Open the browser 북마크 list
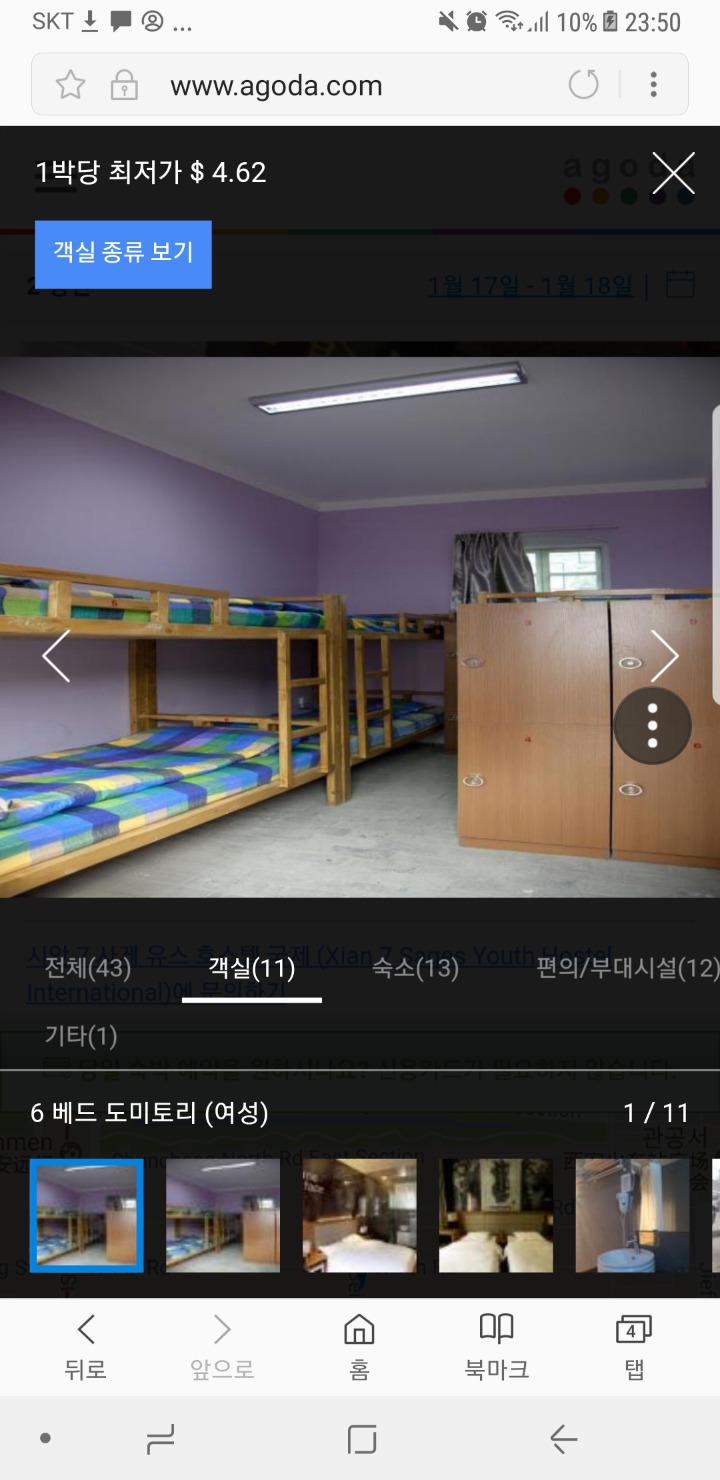Viewport: 720px width, 1480px height. pyautogui.click(x=496, y=1345)
